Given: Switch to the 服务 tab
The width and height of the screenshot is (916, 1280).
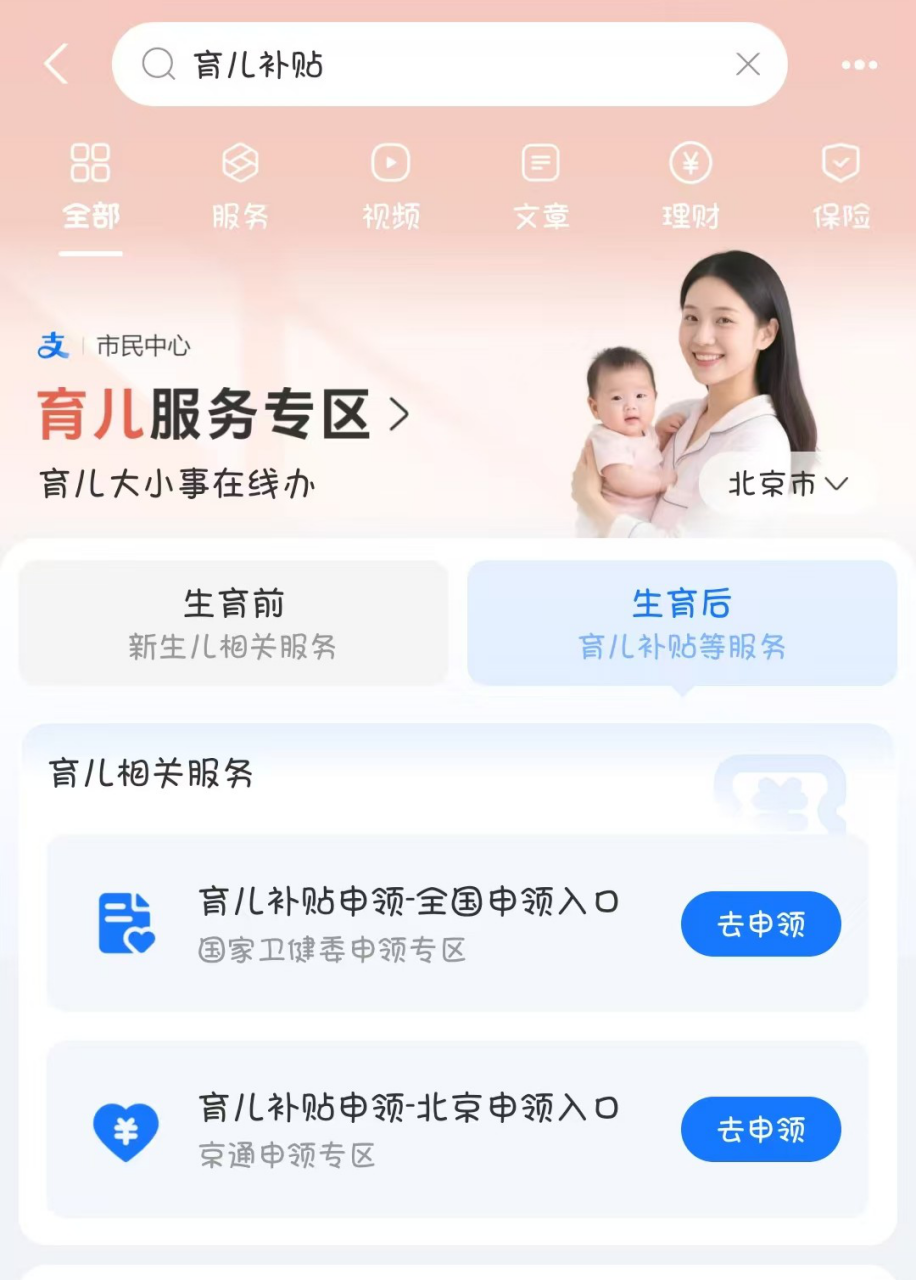Looking at the screenshot, I should pyautogui.click(x=240, y=187).
